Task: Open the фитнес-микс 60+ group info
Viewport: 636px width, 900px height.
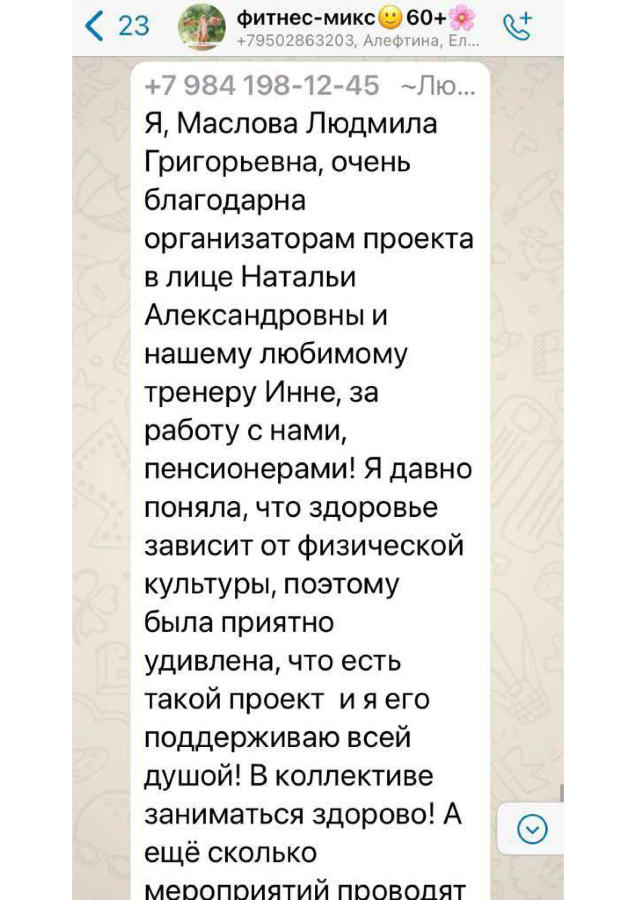Action: pos(358,27)
